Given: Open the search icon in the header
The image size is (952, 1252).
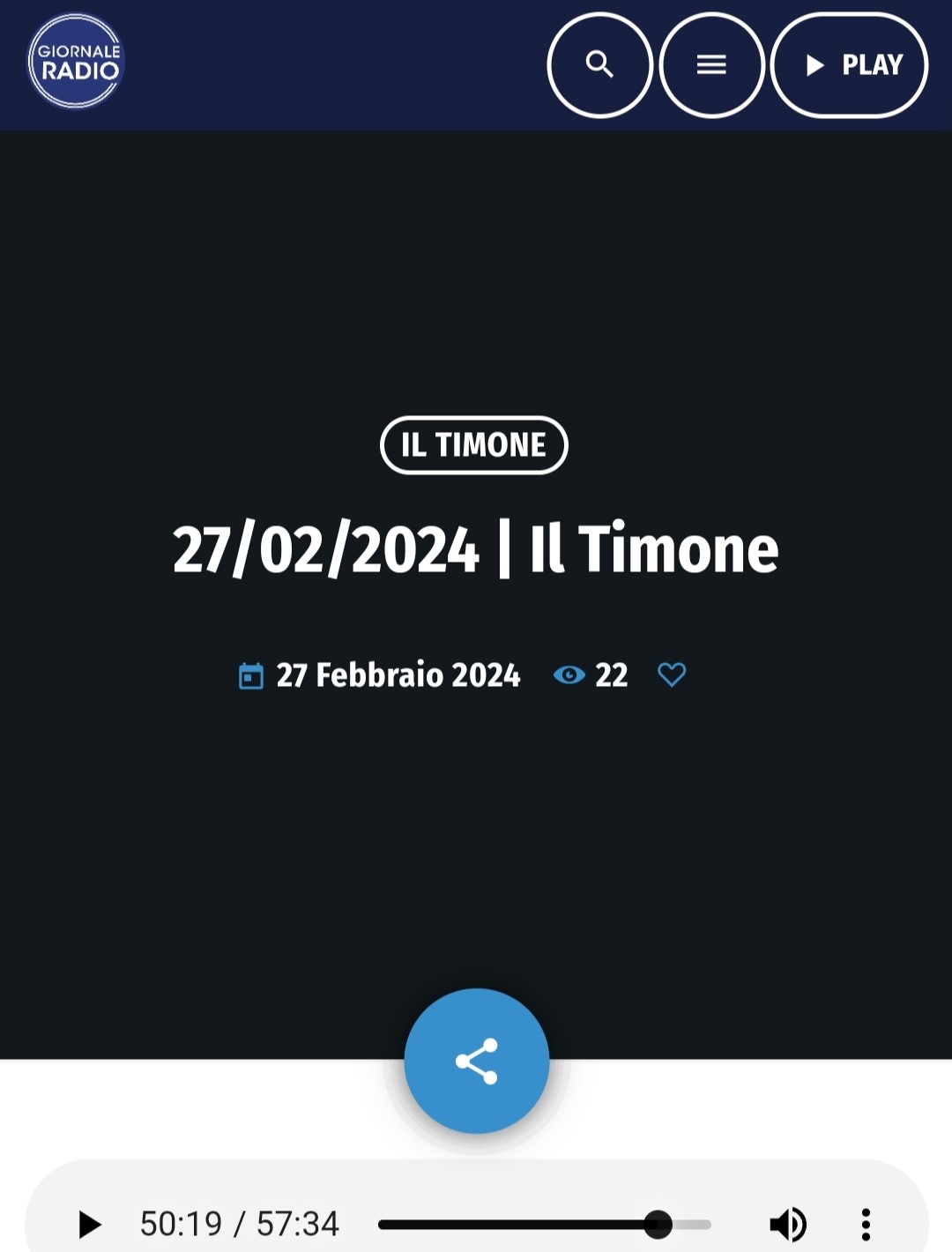Looking at the screenshot, I should click(x=599, y=64).
